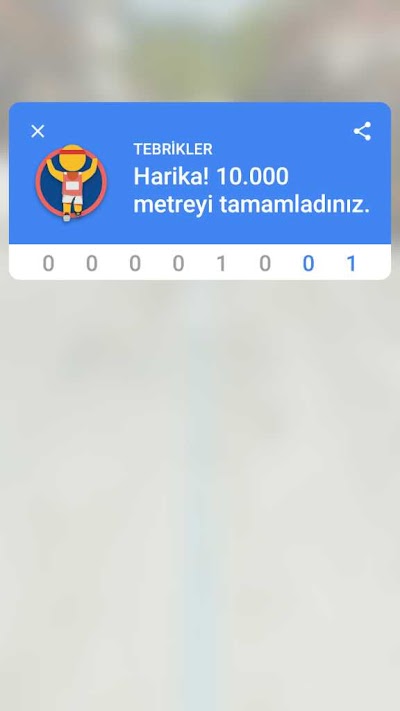Share the 10.000 metre achievement

point(362,131)
